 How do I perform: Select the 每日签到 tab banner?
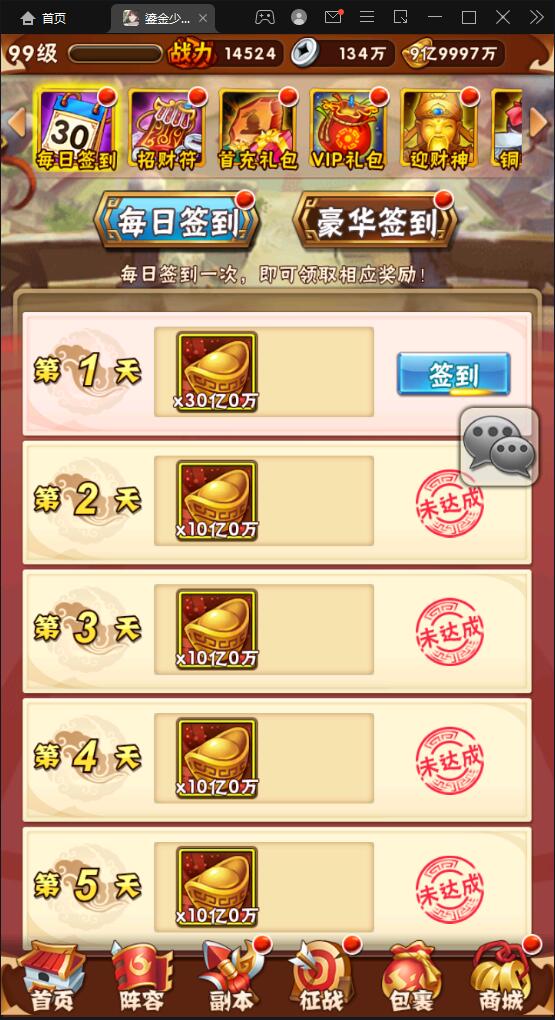pos(176,223)
